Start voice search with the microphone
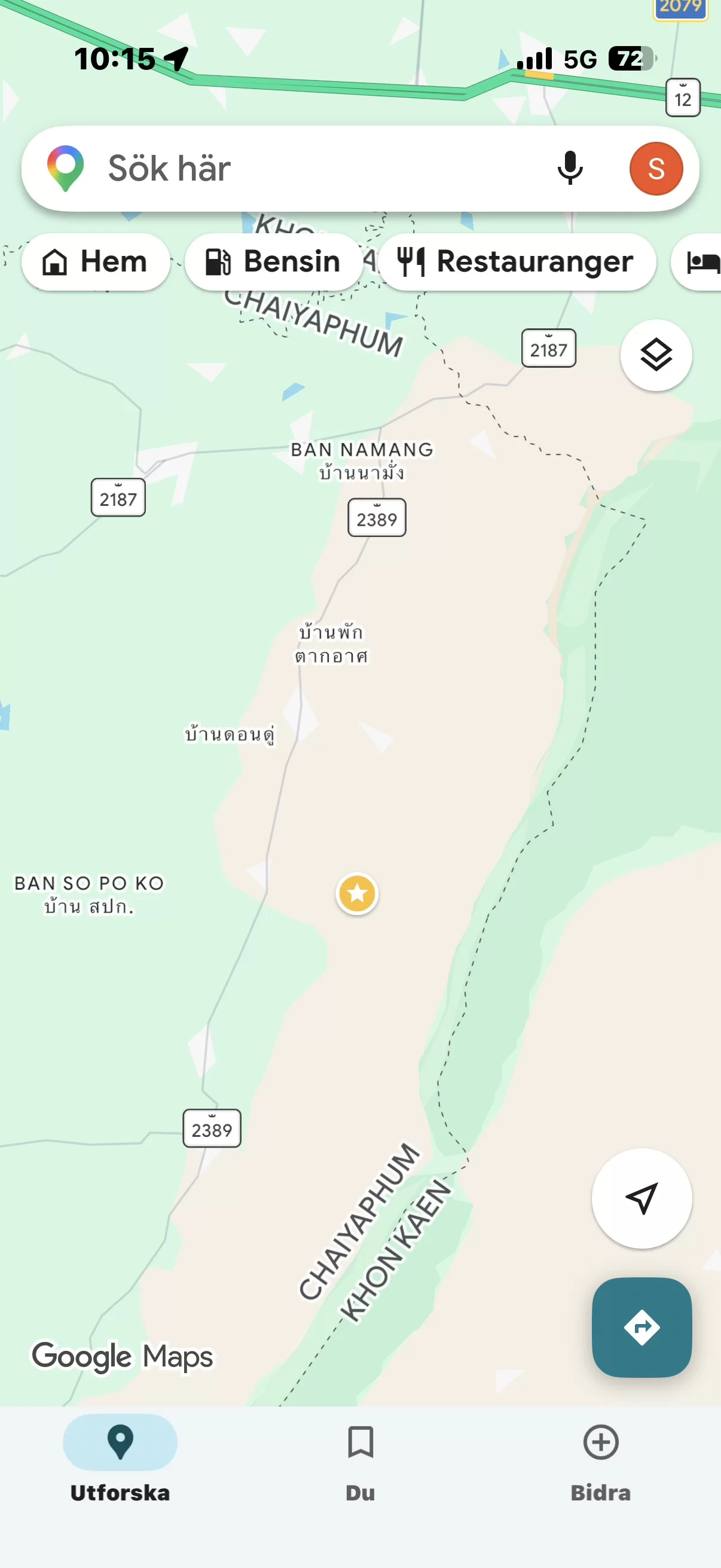This screenshot has width=721, height=1568. click(570, 169)
